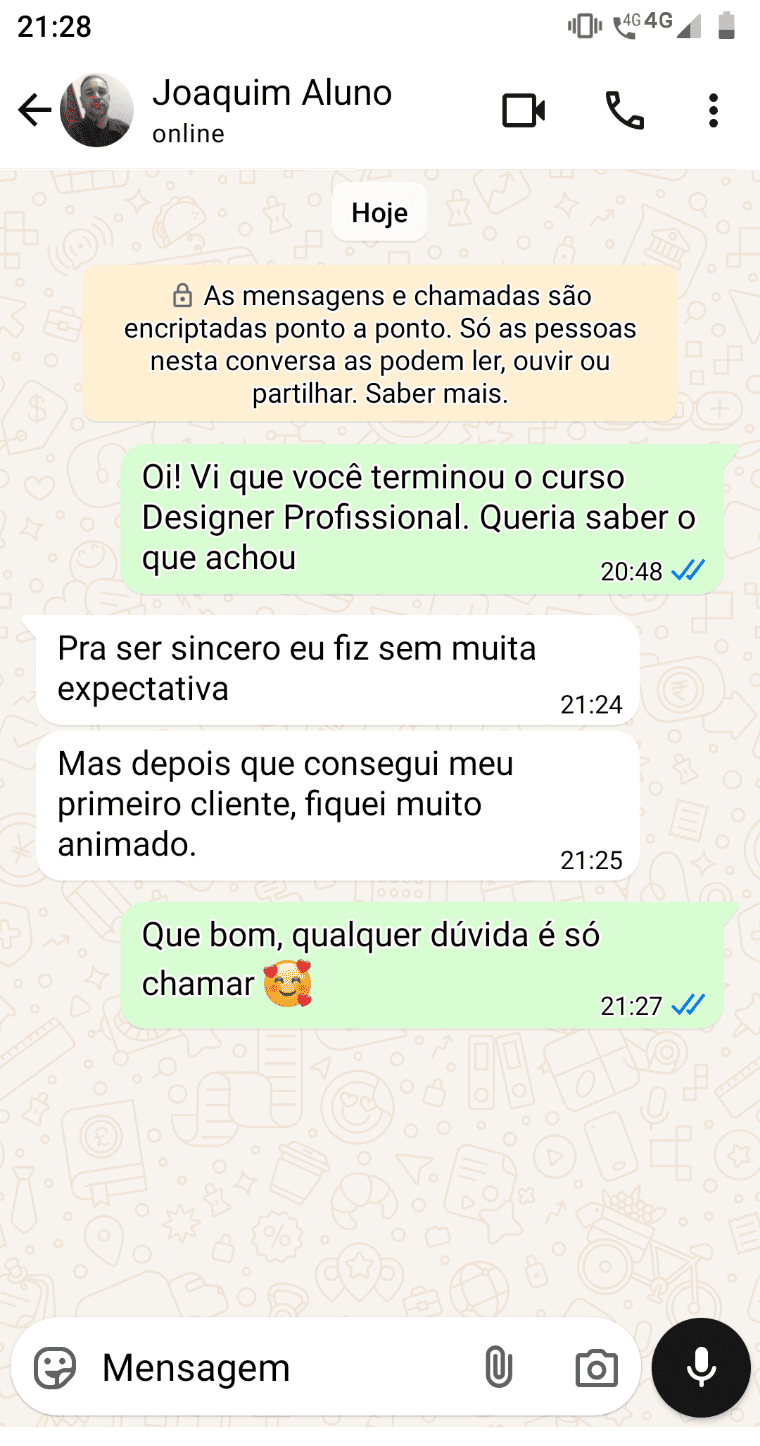Focus the Mensagem text field
This screenshot has width=760, height=1446.
tap(280, 1368)
